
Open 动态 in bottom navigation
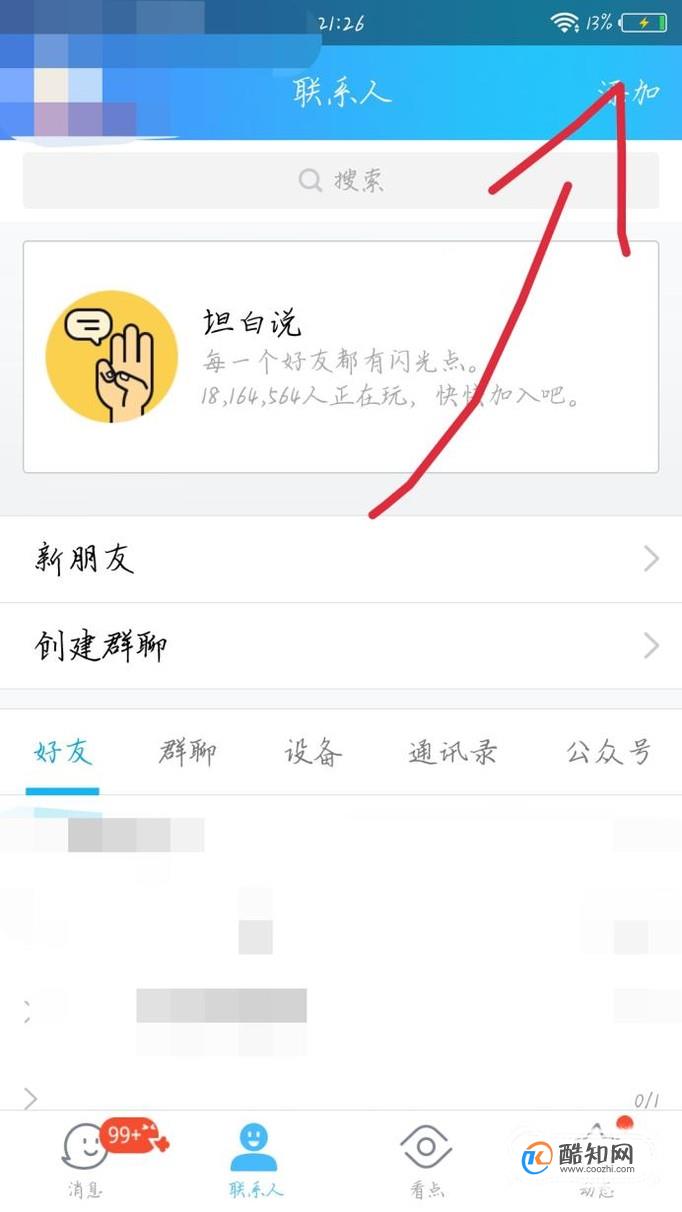(x=598, y=1160)
